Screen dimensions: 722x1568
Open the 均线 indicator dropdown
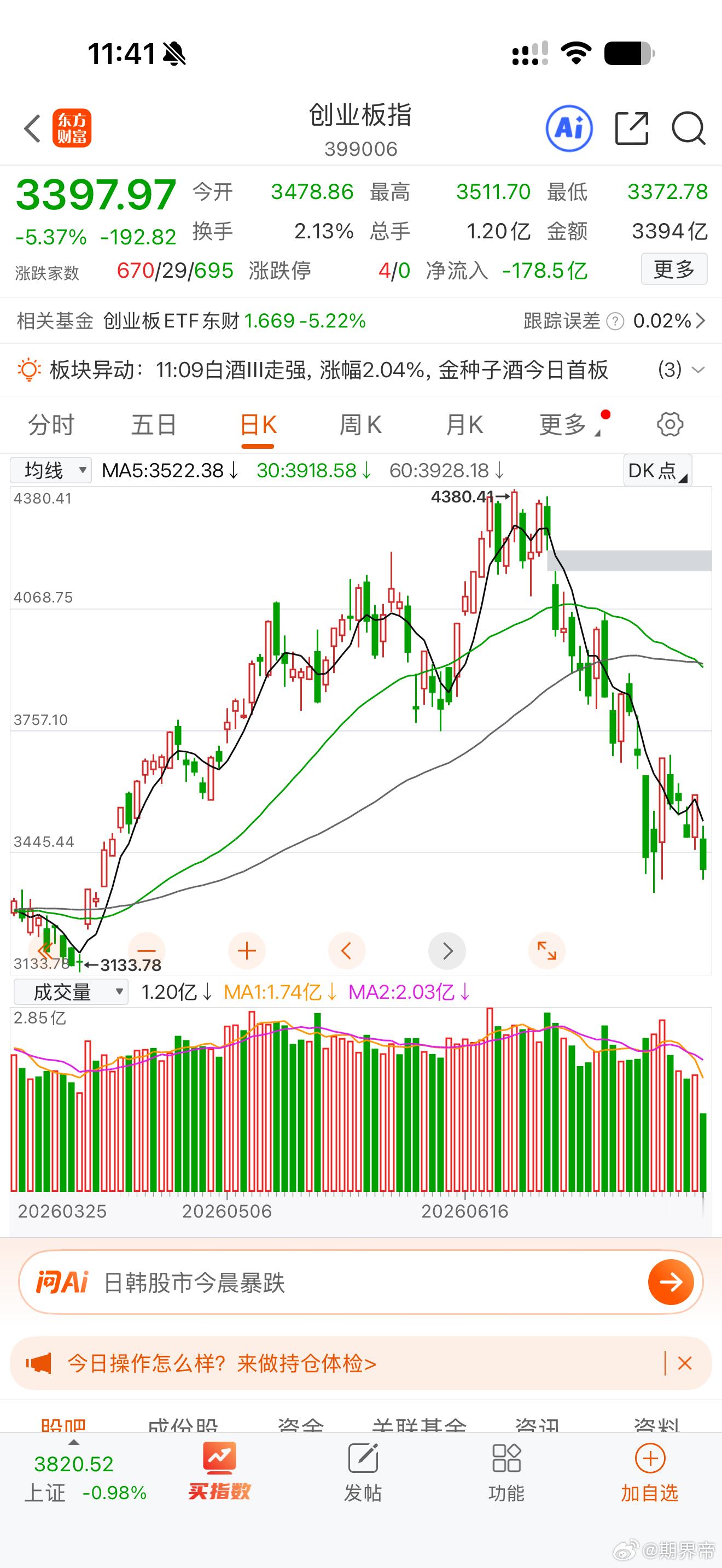(x=51, y=471)
